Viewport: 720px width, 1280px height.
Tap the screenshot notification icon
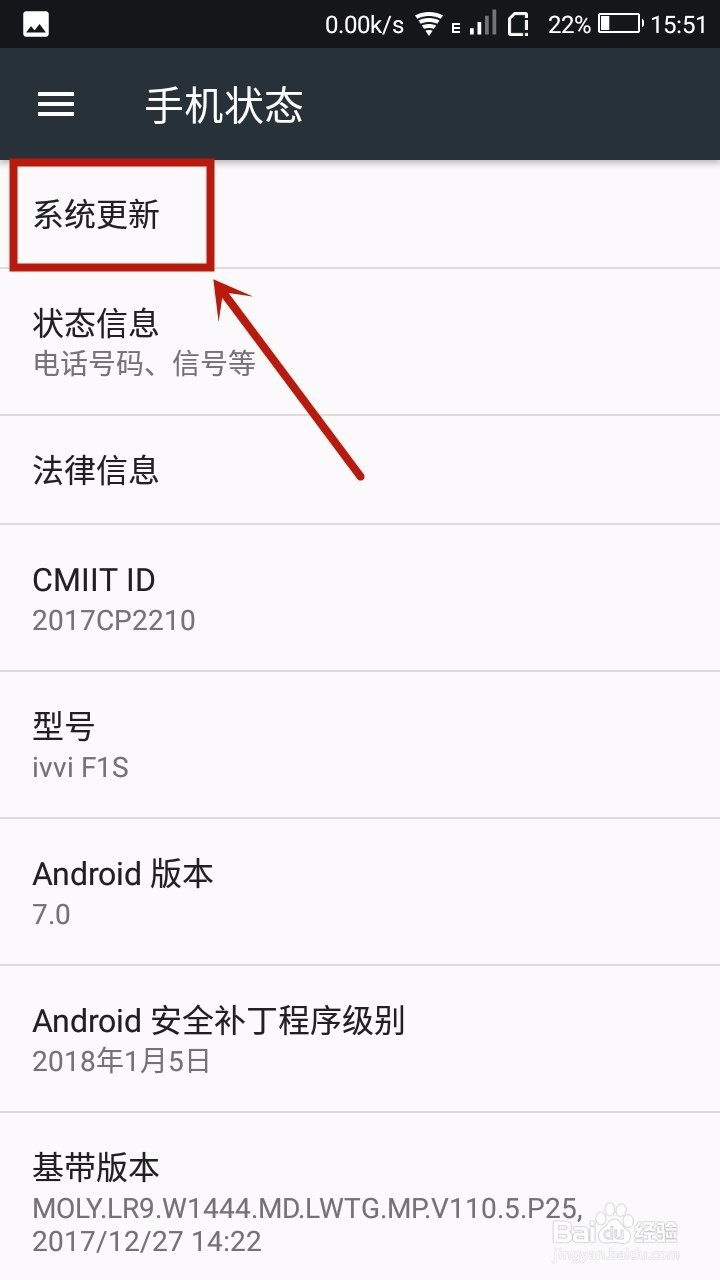[35, 23]
